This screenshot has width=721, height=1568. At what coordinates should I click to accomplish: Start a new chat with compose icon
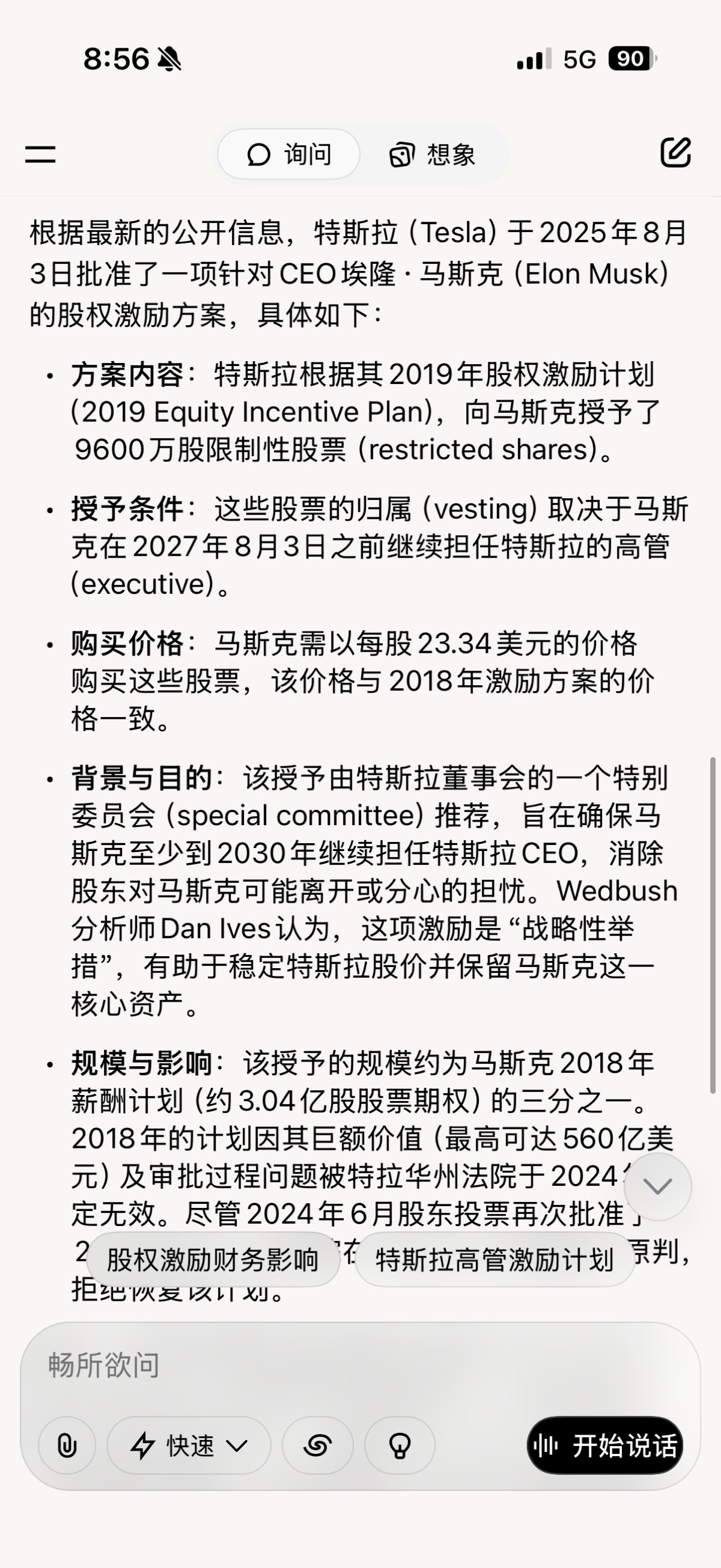click(x=675, y=153)
